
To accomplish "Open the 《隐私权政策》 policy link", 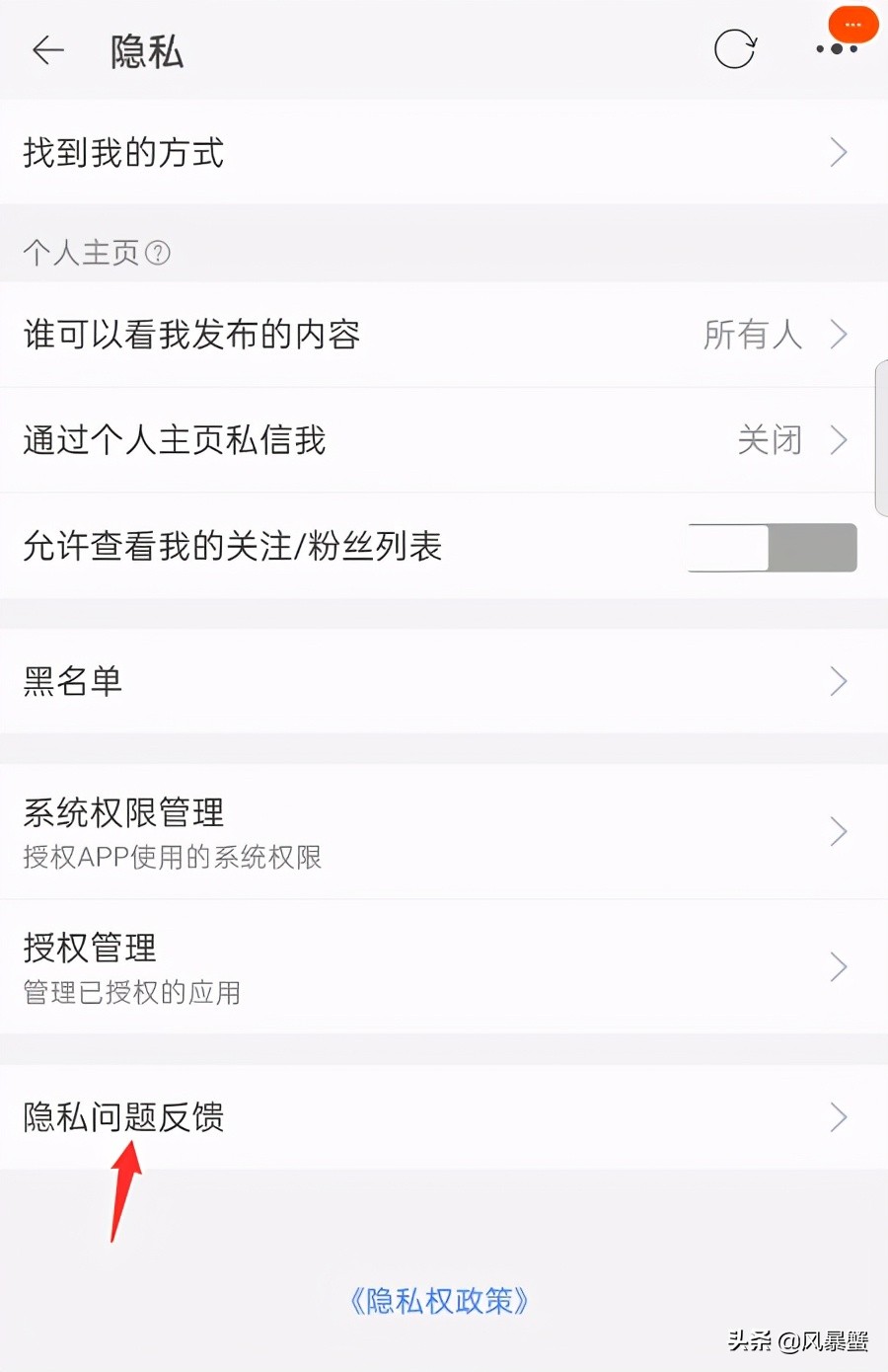I will [438, 1301].
